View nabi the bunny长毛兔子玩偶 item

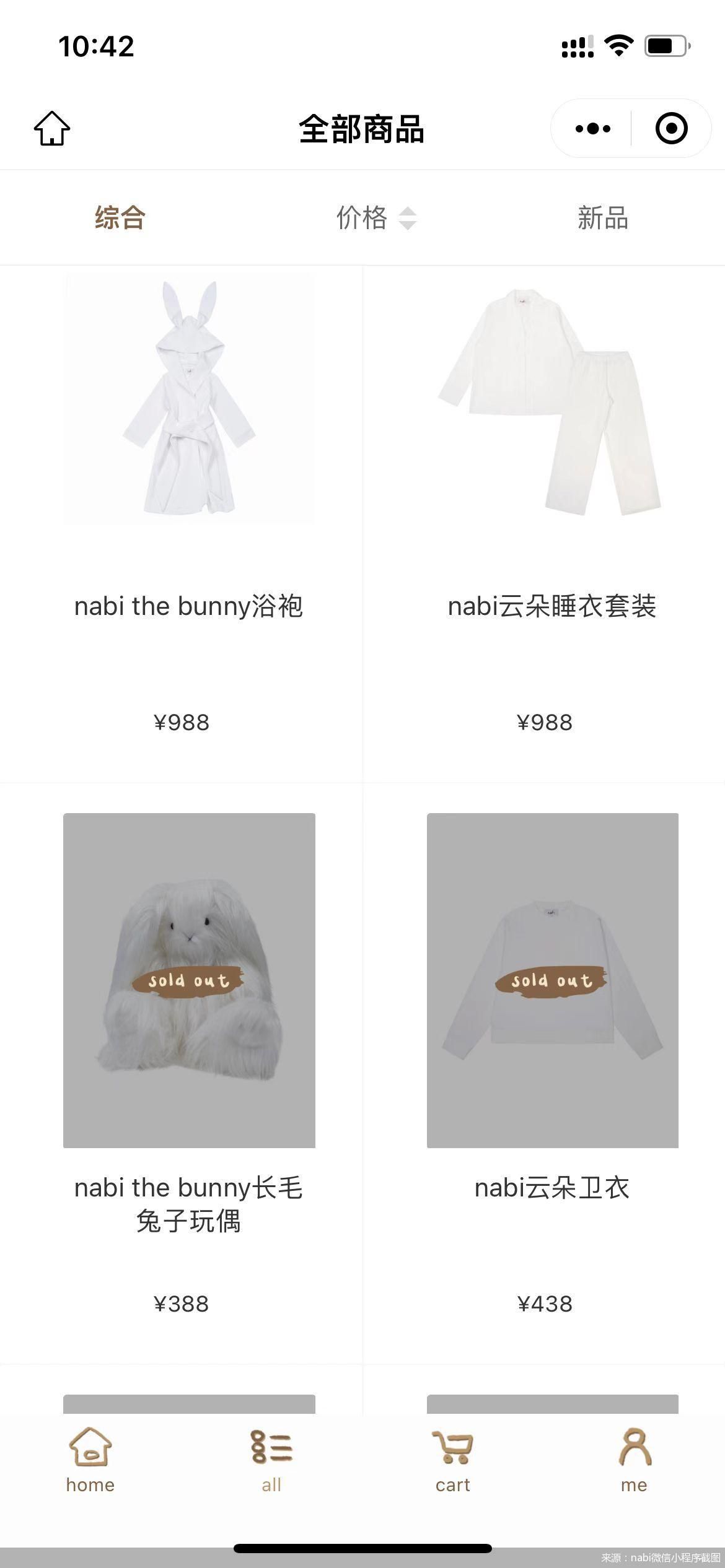(189, 980)
